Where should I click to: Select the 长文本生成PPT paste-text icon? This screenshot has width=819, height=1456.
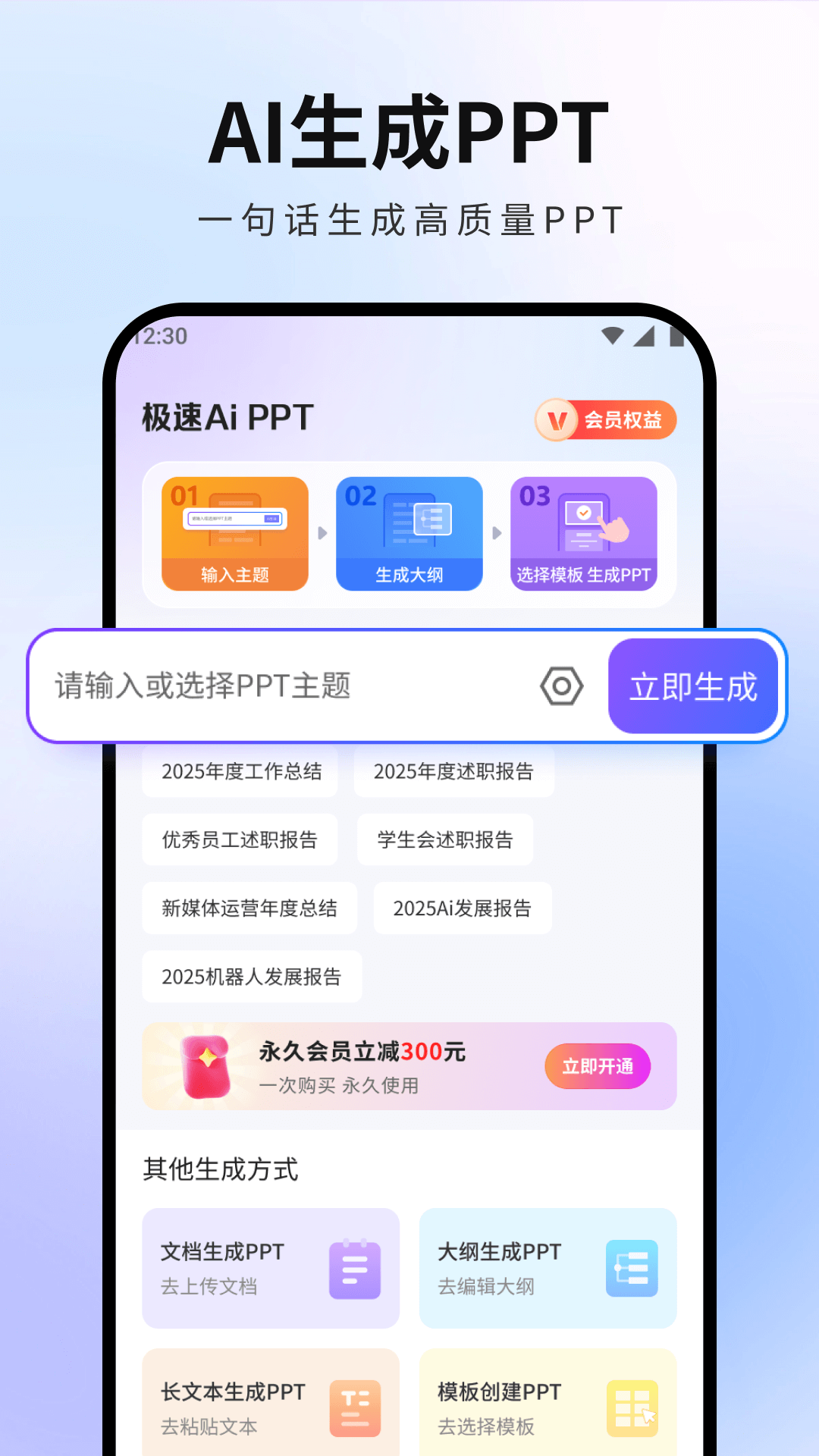click(355, 1409)
